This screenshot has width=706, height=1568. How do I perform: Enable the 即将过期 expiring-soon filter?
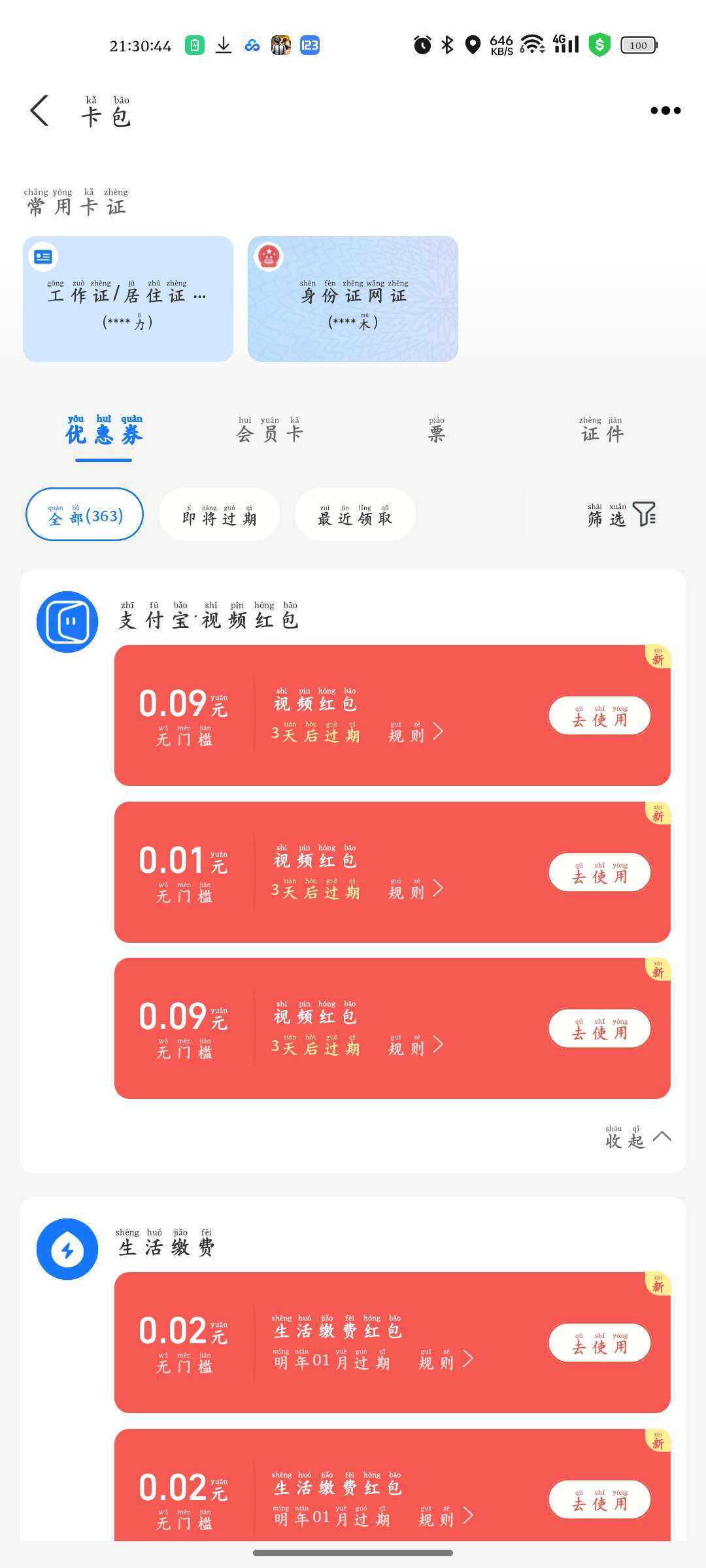point(220,515)
